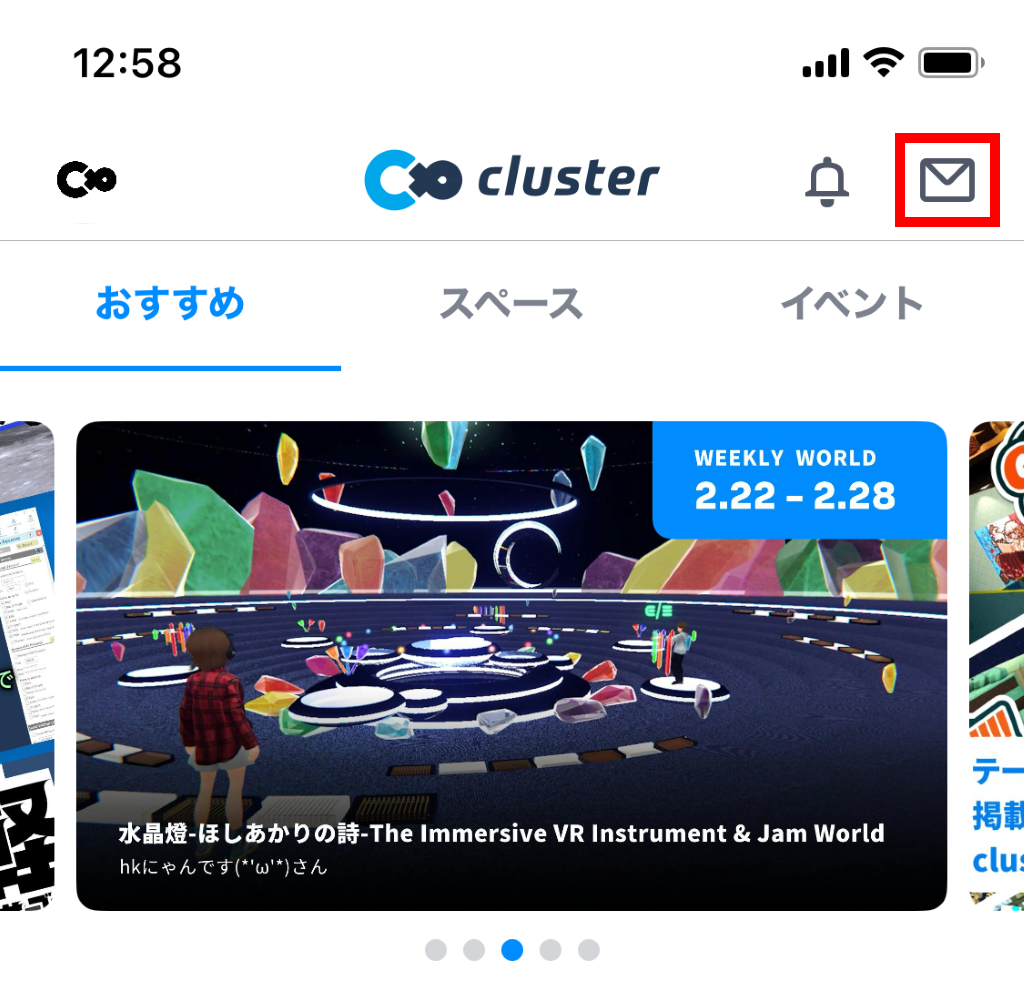Jump to the first carousel page dot
The height and width of the screenshot is (990, 1024).
tap(435, 949)
